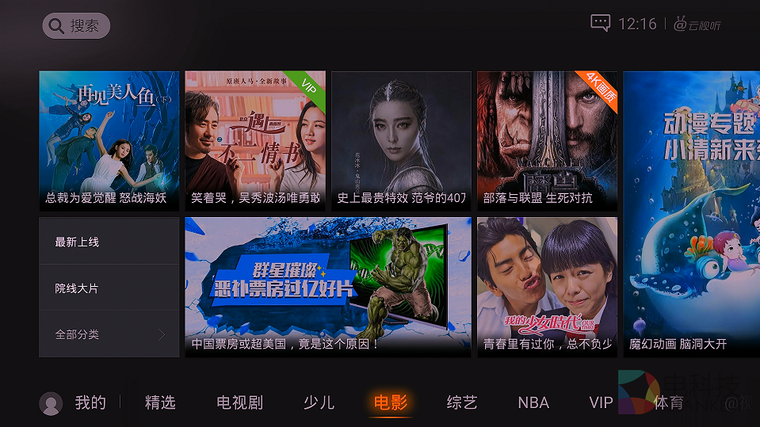Switch to the NBA tab
Viewport: 760px width, 427px height.
pyautogui.click(x=533, y=403)
